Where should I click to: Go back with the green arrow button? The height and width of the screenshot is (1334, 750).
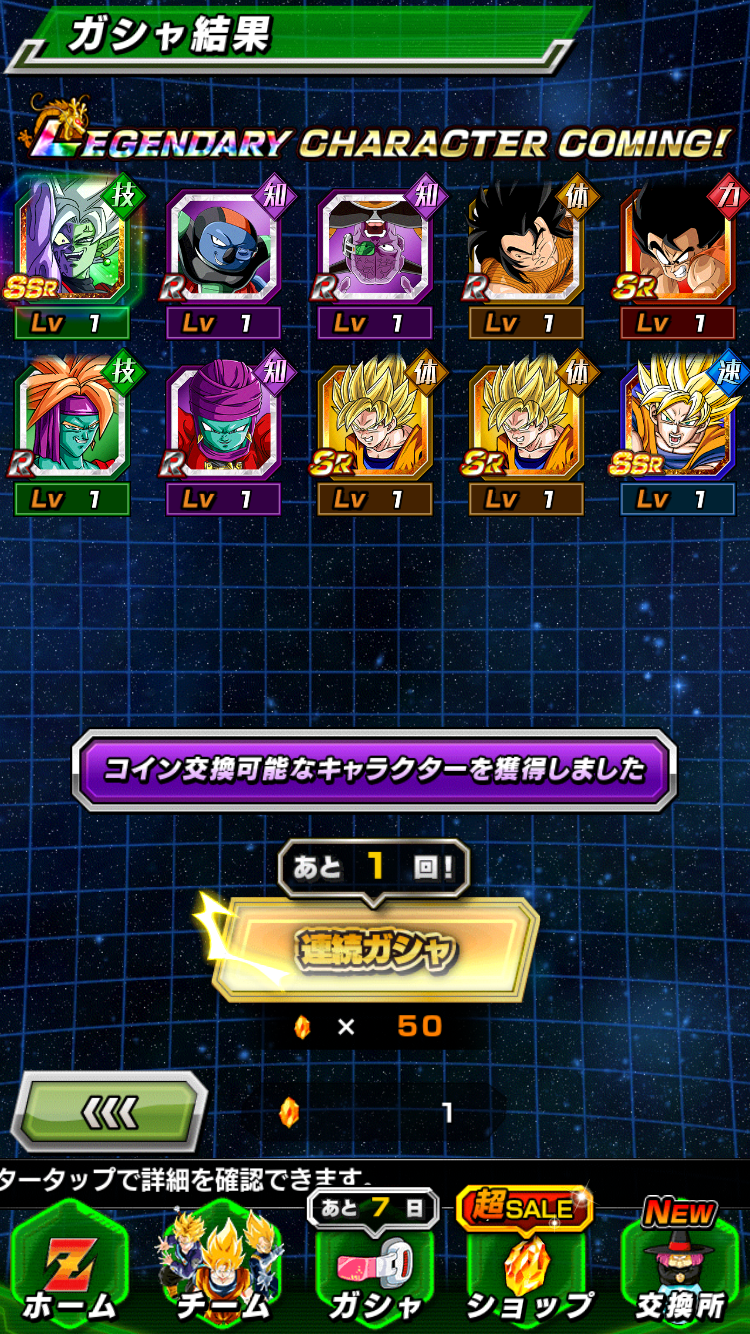point(109,1112)
